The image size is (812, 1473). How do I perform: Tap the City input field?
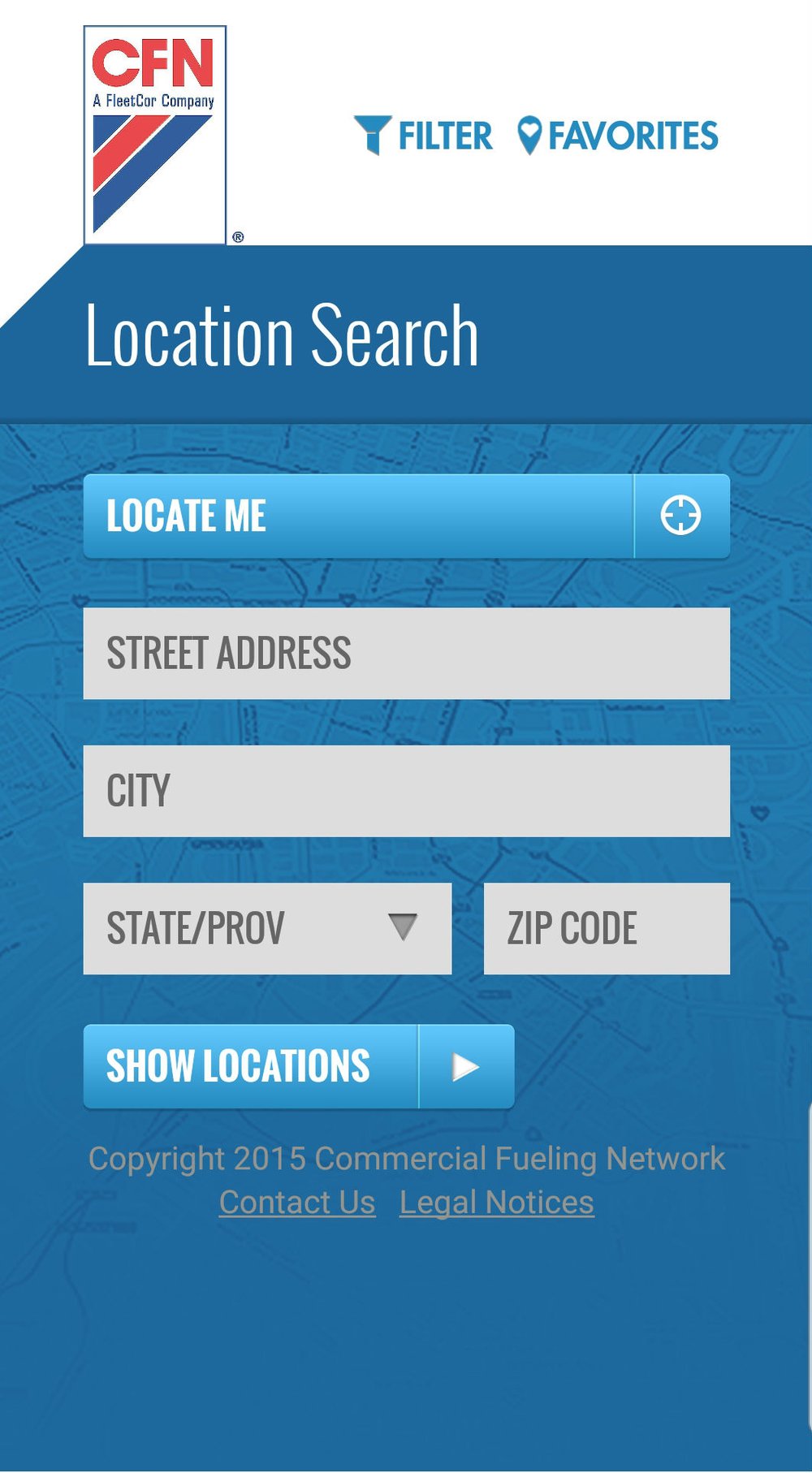click(x=406, y=791)
